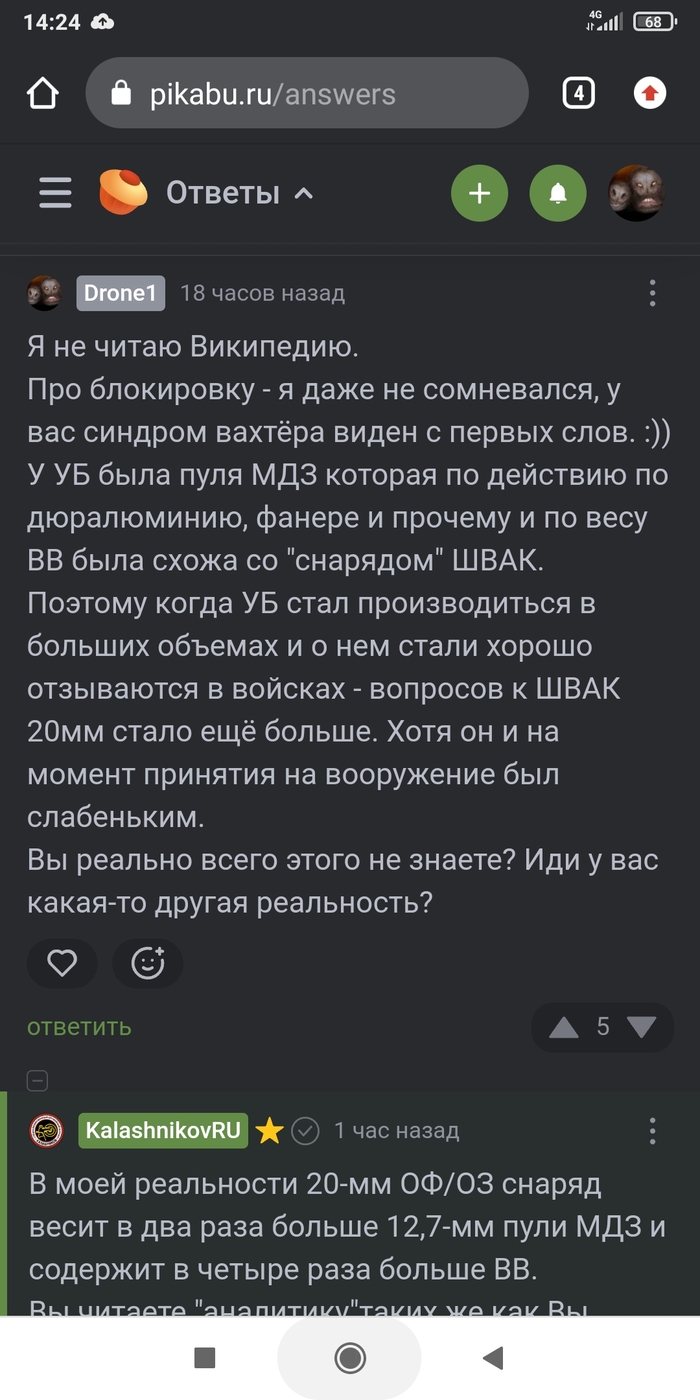This screenshot has width=700, height=1400.
Task: Open the browser tab switcher
Action: 578,94
